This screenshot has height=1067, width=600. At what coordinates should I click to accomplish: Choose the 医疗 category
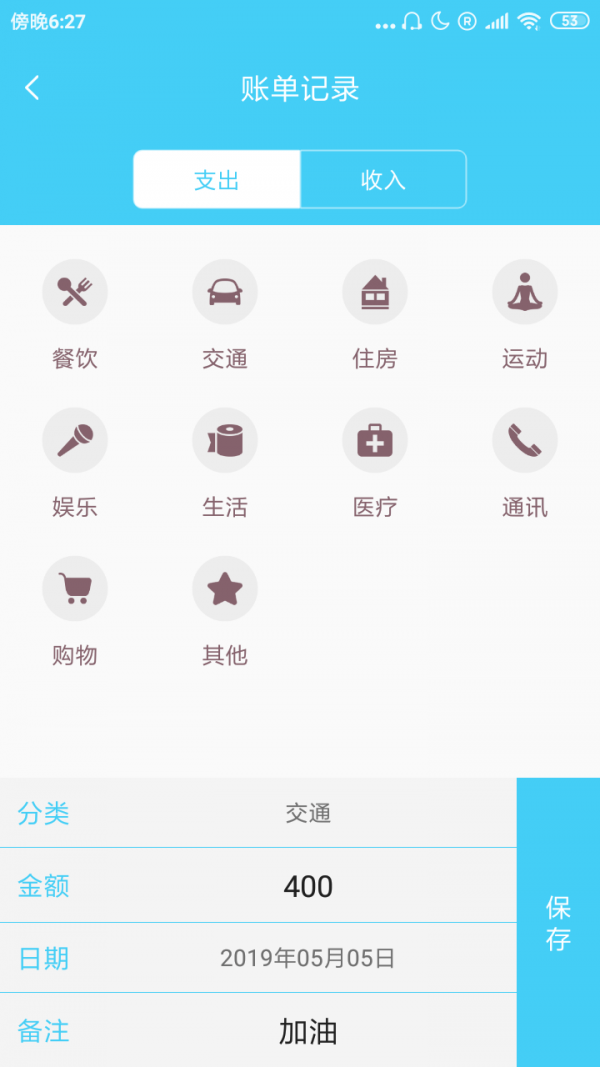(x=375, y=440)
